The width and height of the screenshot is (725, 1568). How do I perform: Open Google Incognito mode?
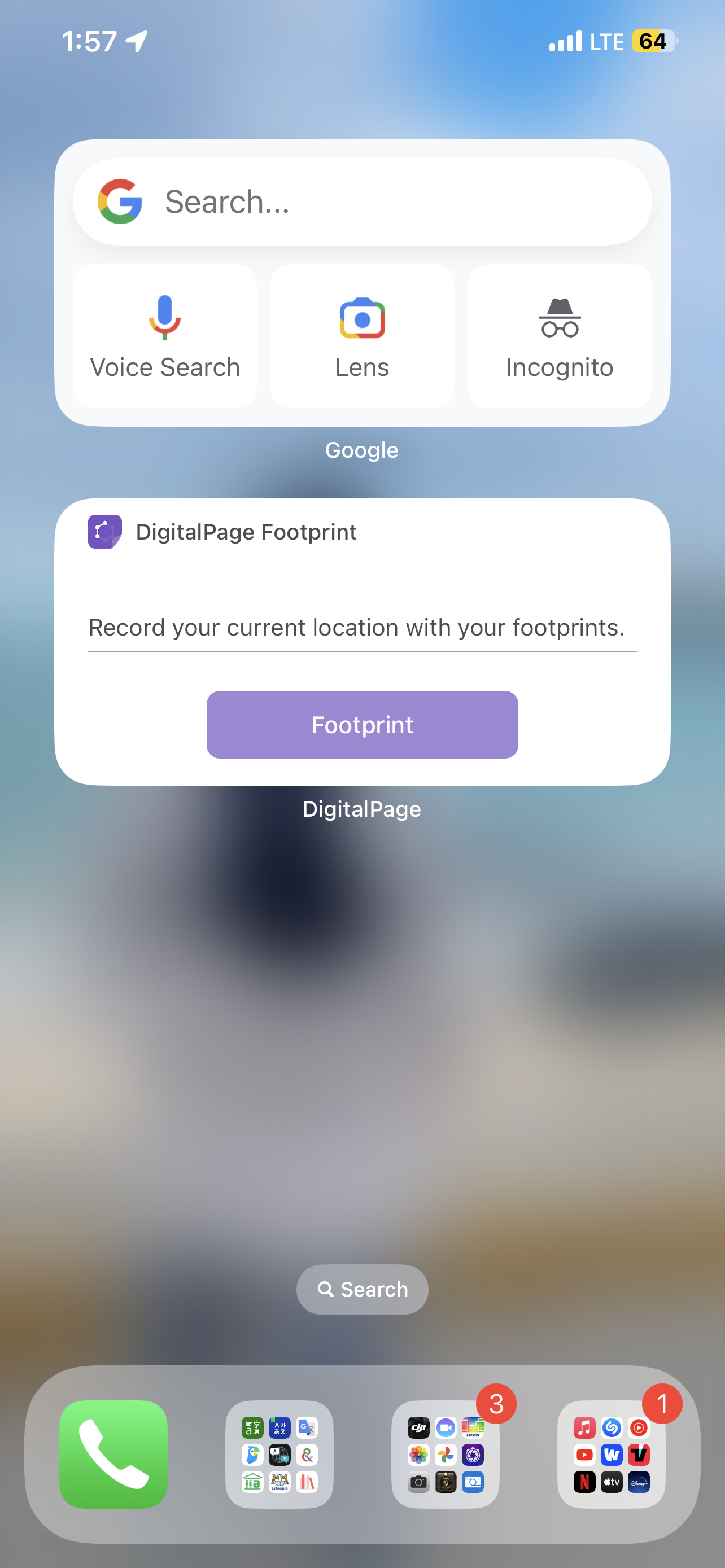tap(560, 336)
